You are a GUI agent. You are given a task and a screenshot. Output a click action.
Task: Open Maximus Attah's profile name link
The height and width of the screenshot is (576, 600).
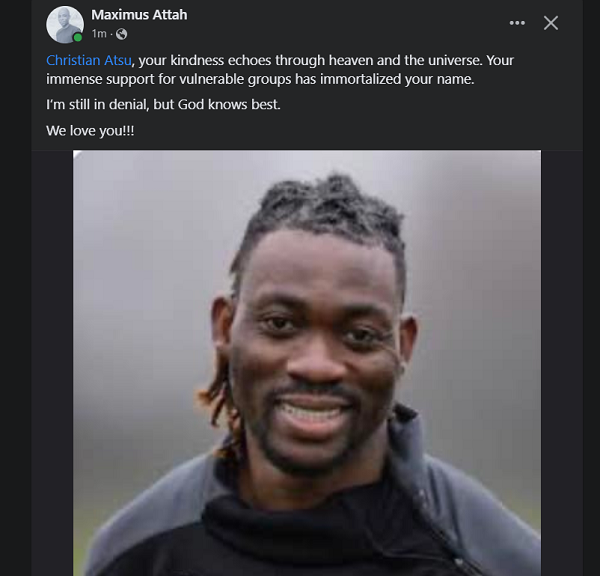[x=139, y=15]
